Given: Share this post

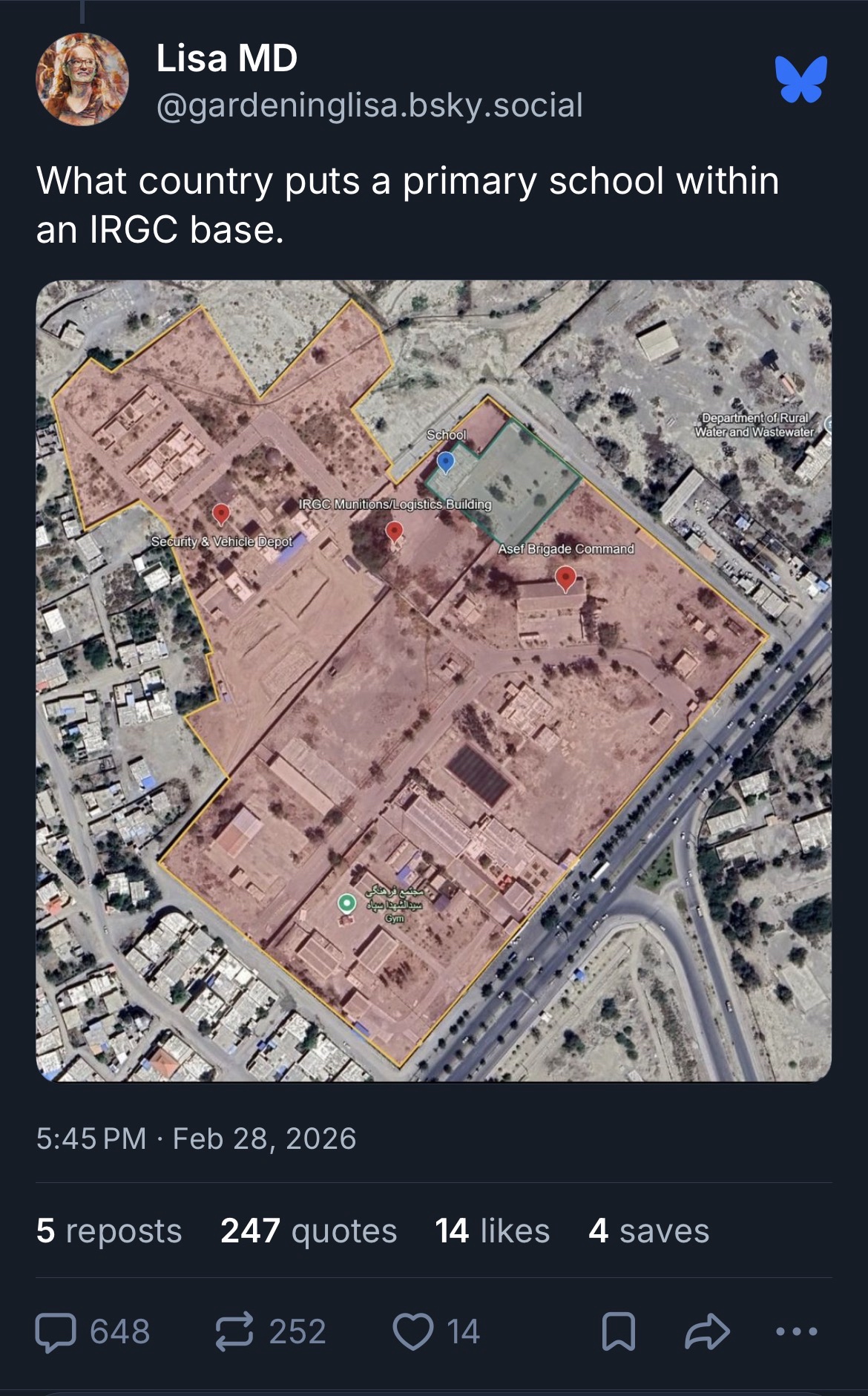Looking at the screenshot, I should coord(706,1331).
